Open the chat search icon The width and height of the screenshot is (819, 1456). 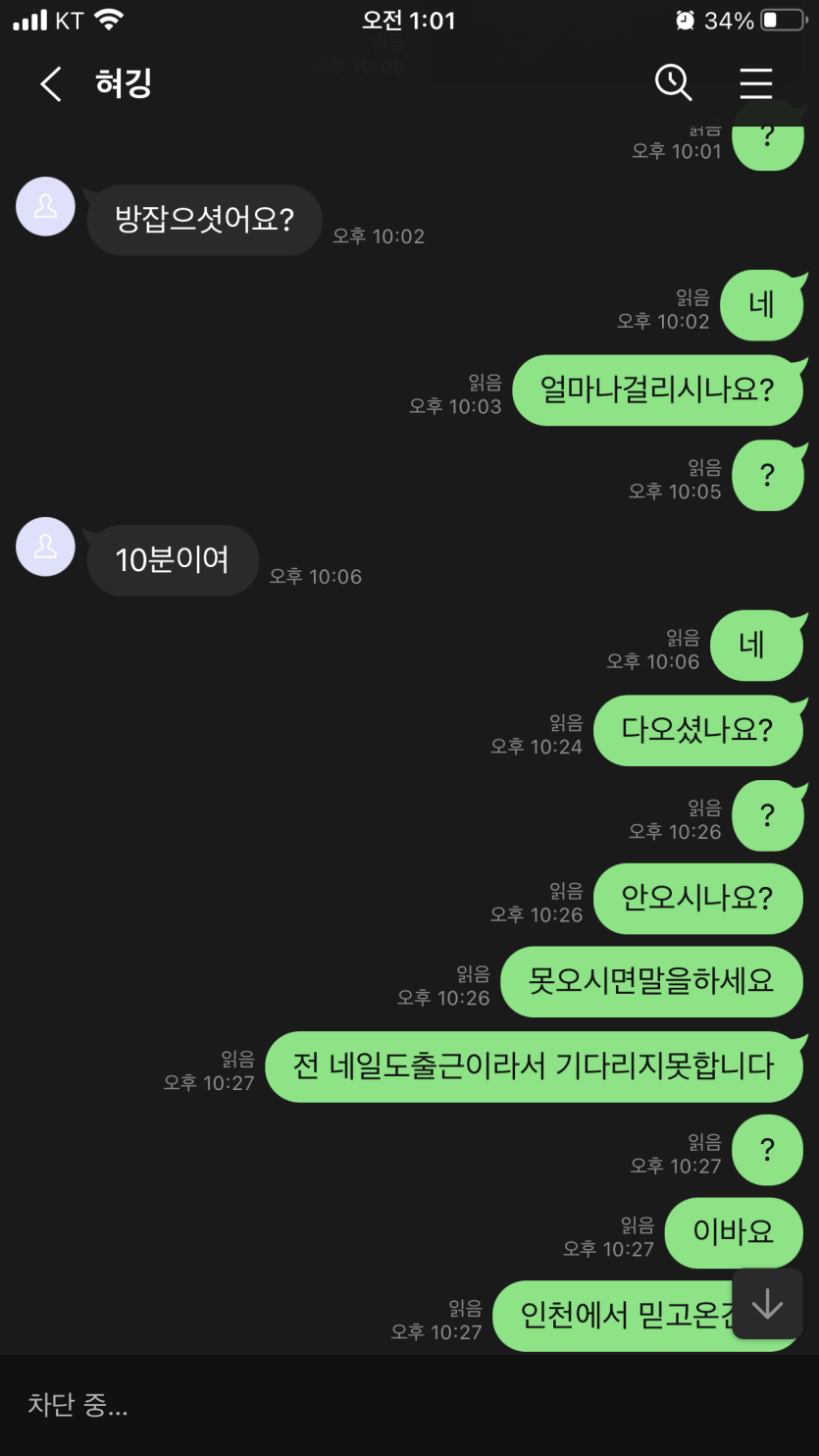point(673,83)
